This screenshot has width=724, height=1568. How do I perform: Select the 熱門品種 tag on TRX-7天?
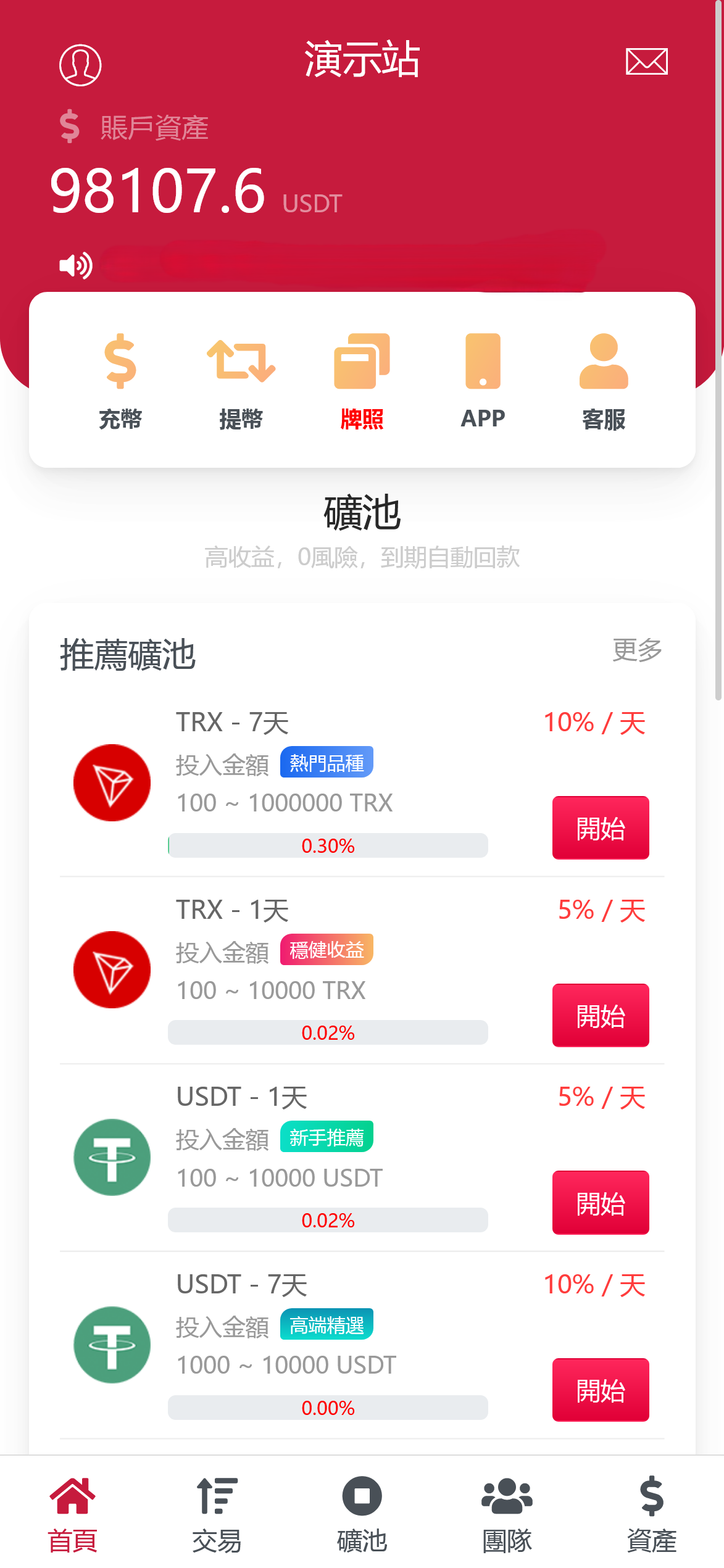[327, 761]
